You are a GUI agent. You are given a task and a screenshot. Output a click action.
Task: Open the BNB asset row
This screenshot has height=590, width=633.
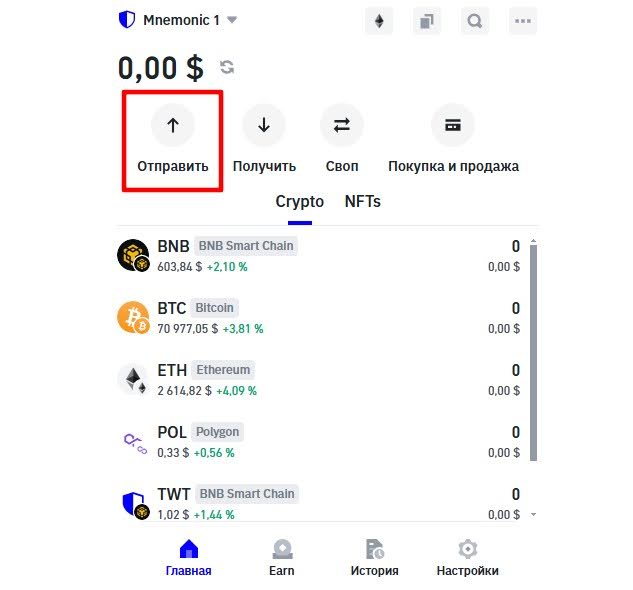pyautogui.click(x=318, y=256)
